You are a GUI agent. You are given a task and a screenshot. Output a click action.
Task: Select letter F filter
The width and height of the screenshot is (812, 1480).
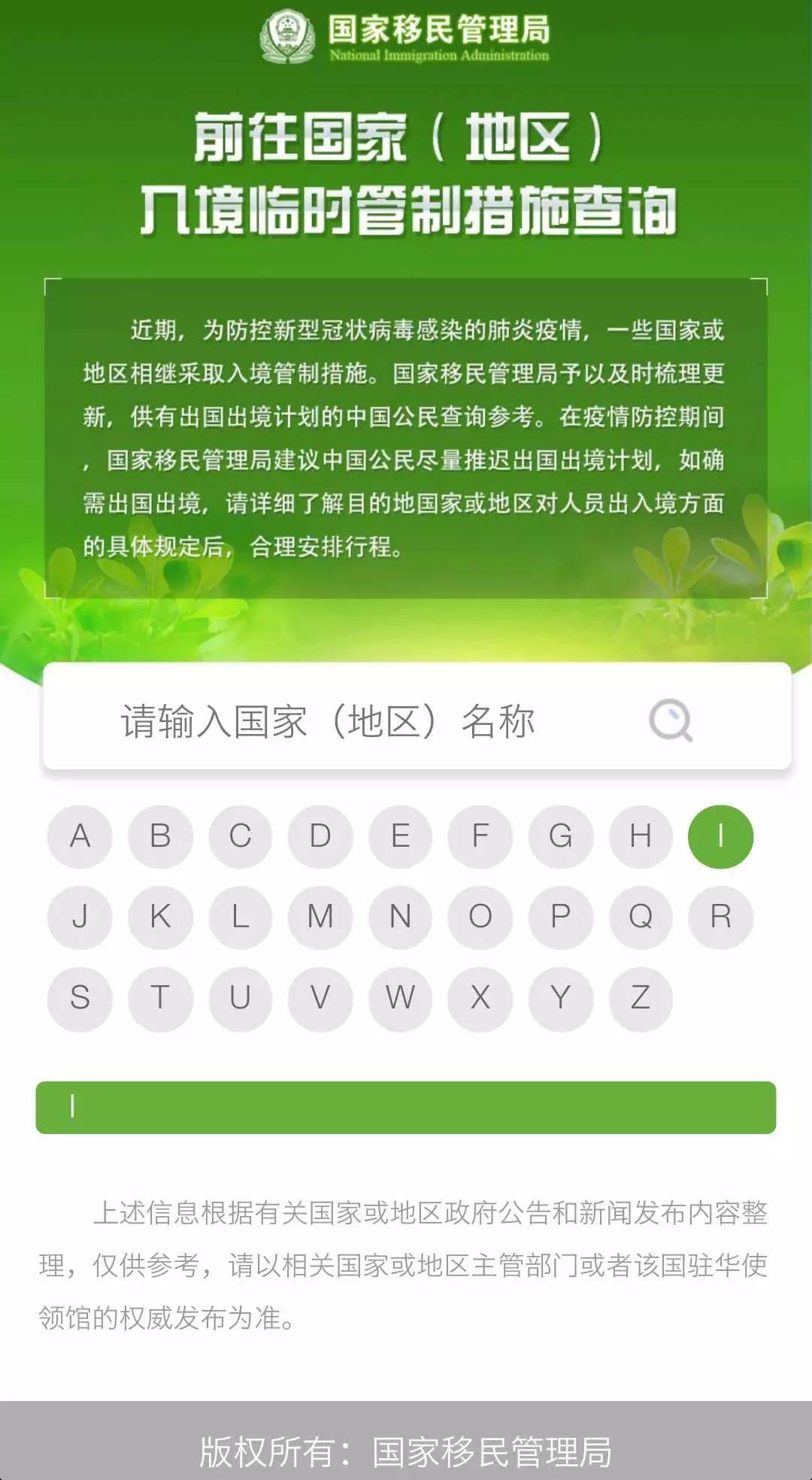(x=480, y=836)
